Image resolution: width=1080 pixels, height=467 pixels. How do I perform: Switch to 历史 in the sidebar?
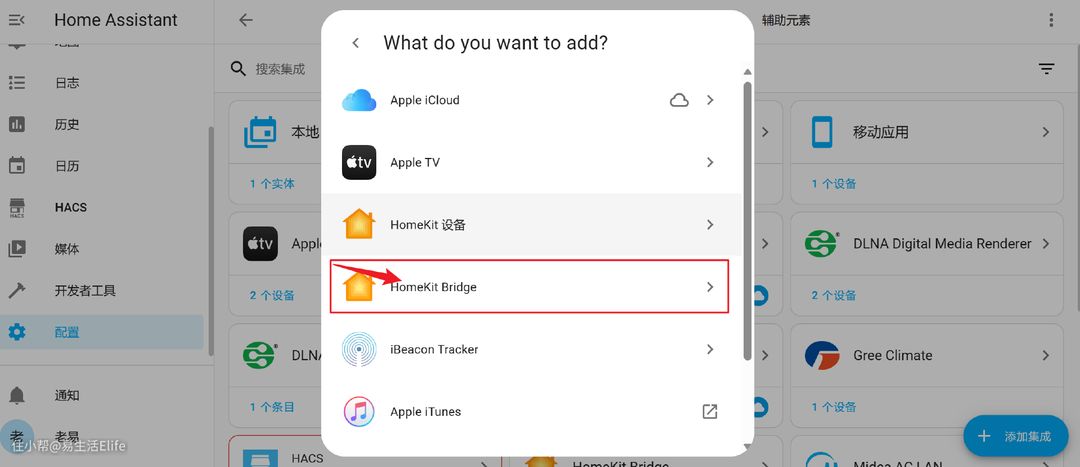[x=67, y=125]
